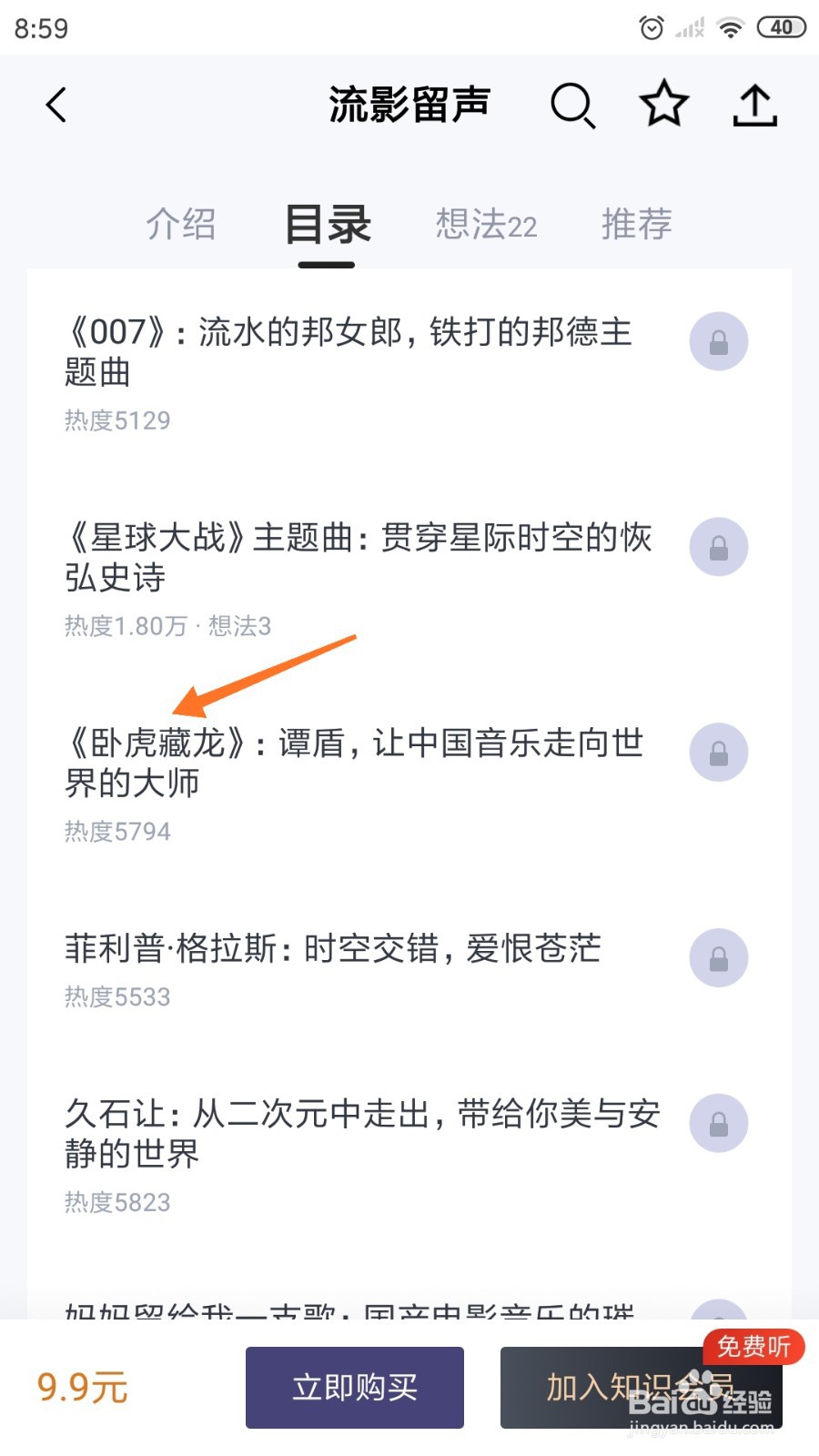Tap the 免费听 badge

pyautogui.click(x=753, y=1348)
